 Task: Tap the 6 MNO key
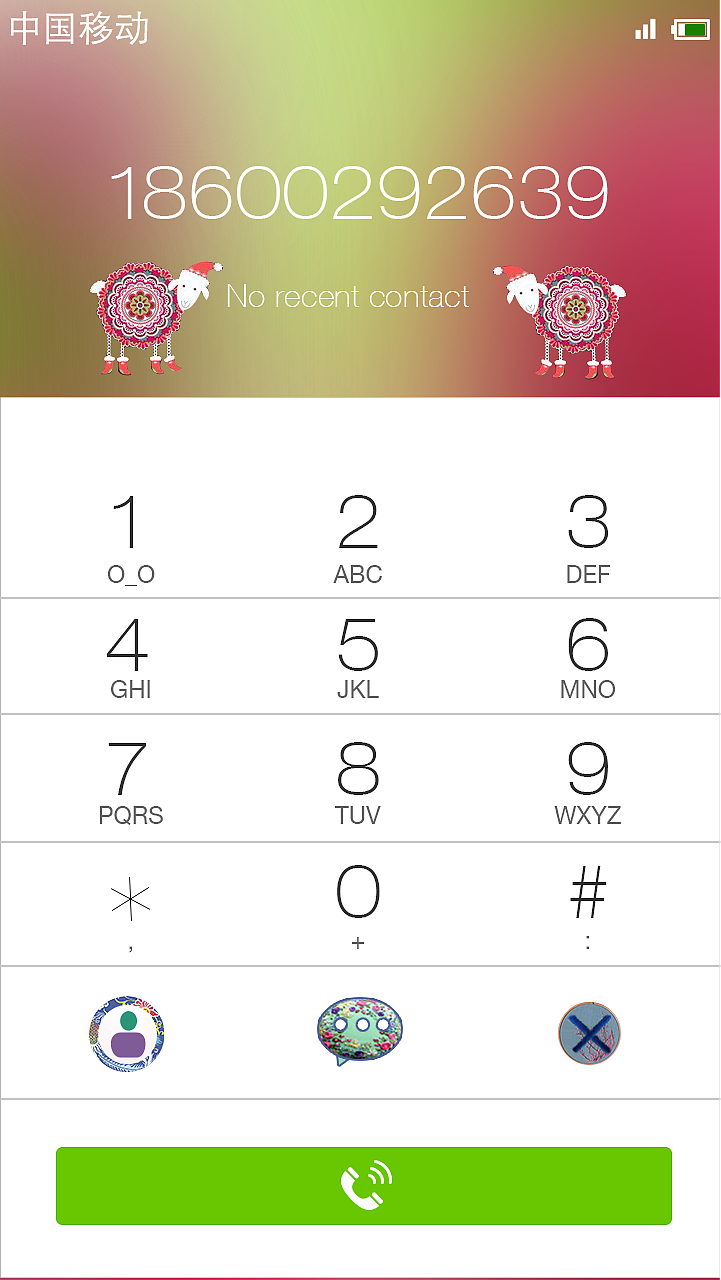pyautogui.click(x=588, y=657)
